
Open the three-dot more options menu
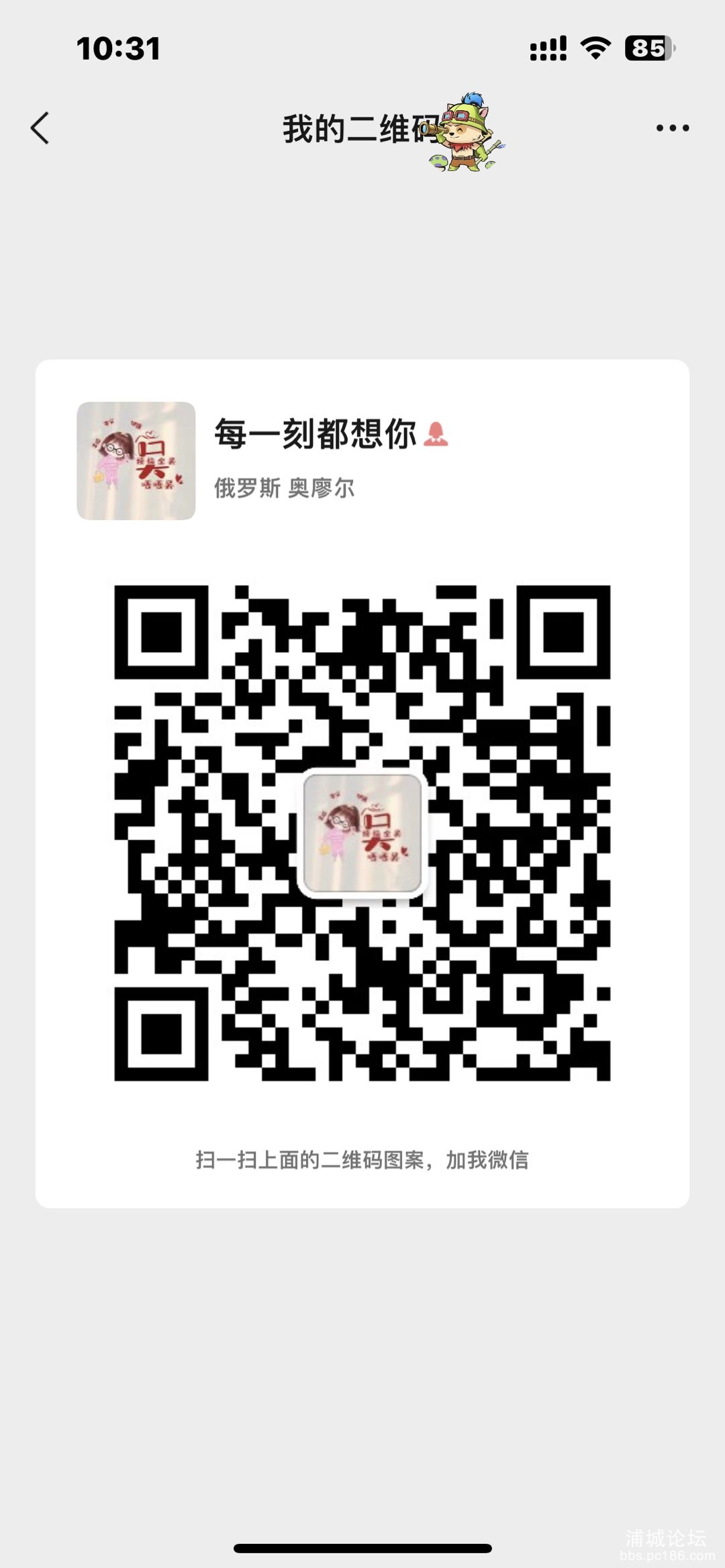(x=672, y=128)
